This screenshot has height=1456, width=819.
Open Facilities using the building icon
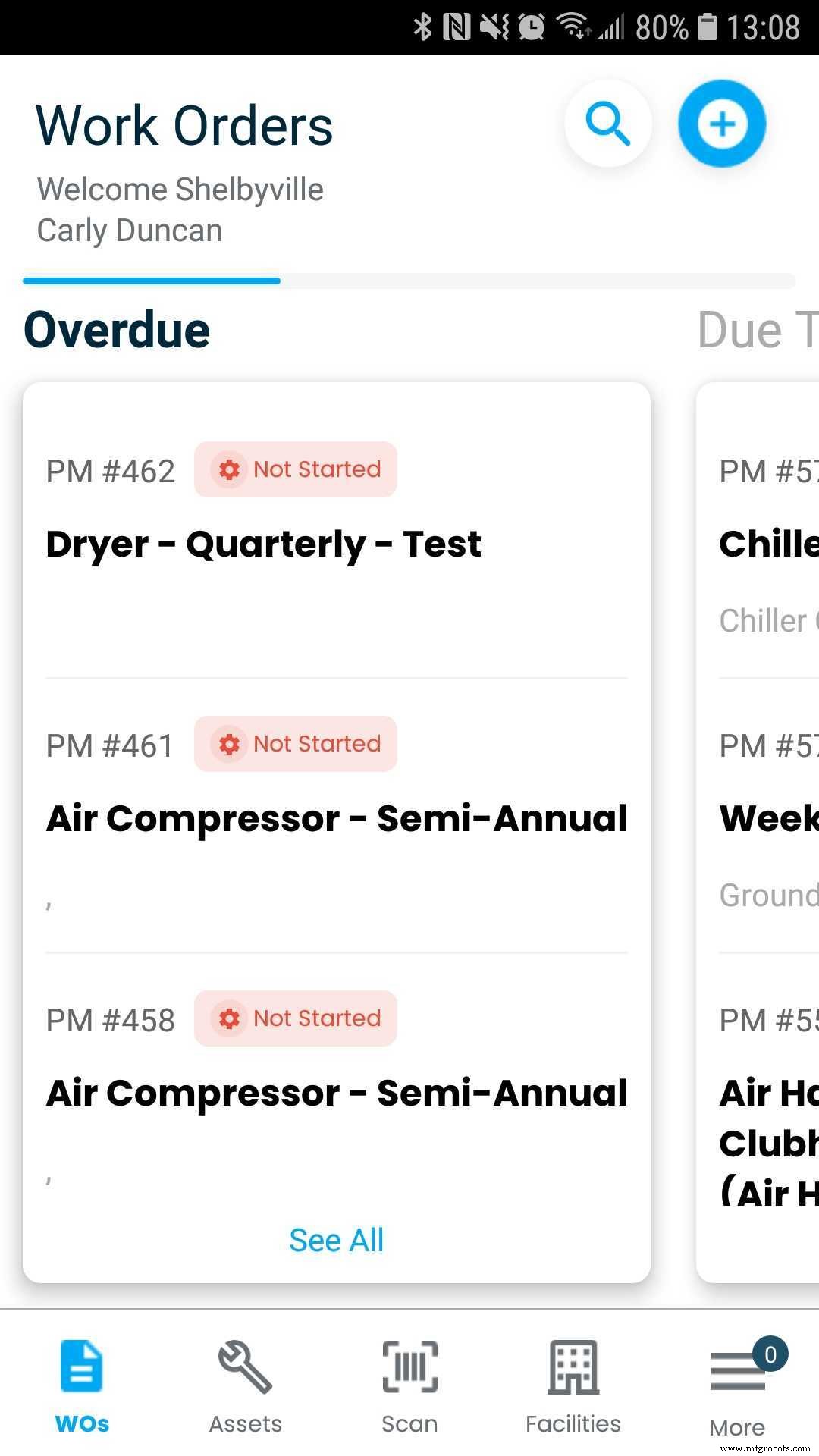pos(573,1365)
